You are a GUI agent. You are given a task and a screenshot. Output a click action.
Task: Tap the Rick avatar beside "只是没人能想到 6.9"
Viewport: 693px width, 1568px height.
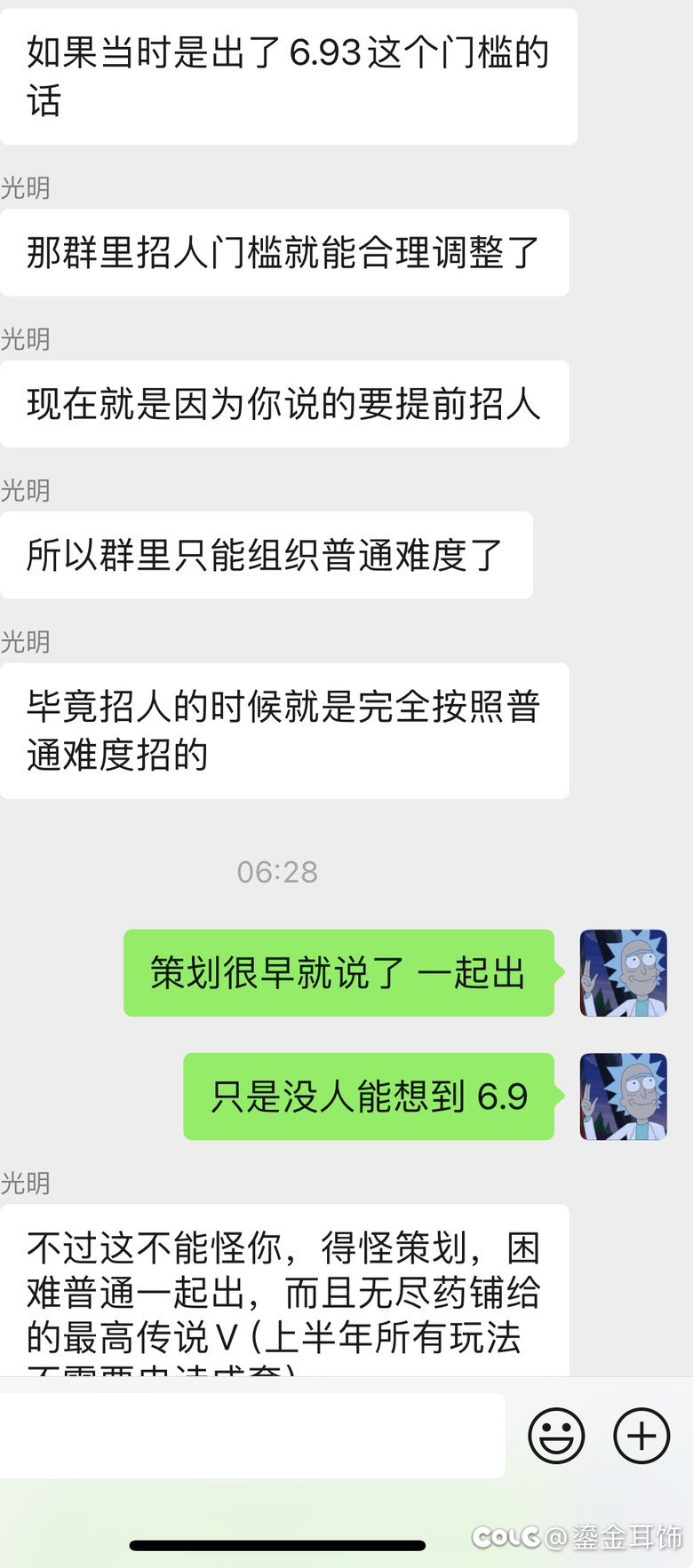[622, 1097]
